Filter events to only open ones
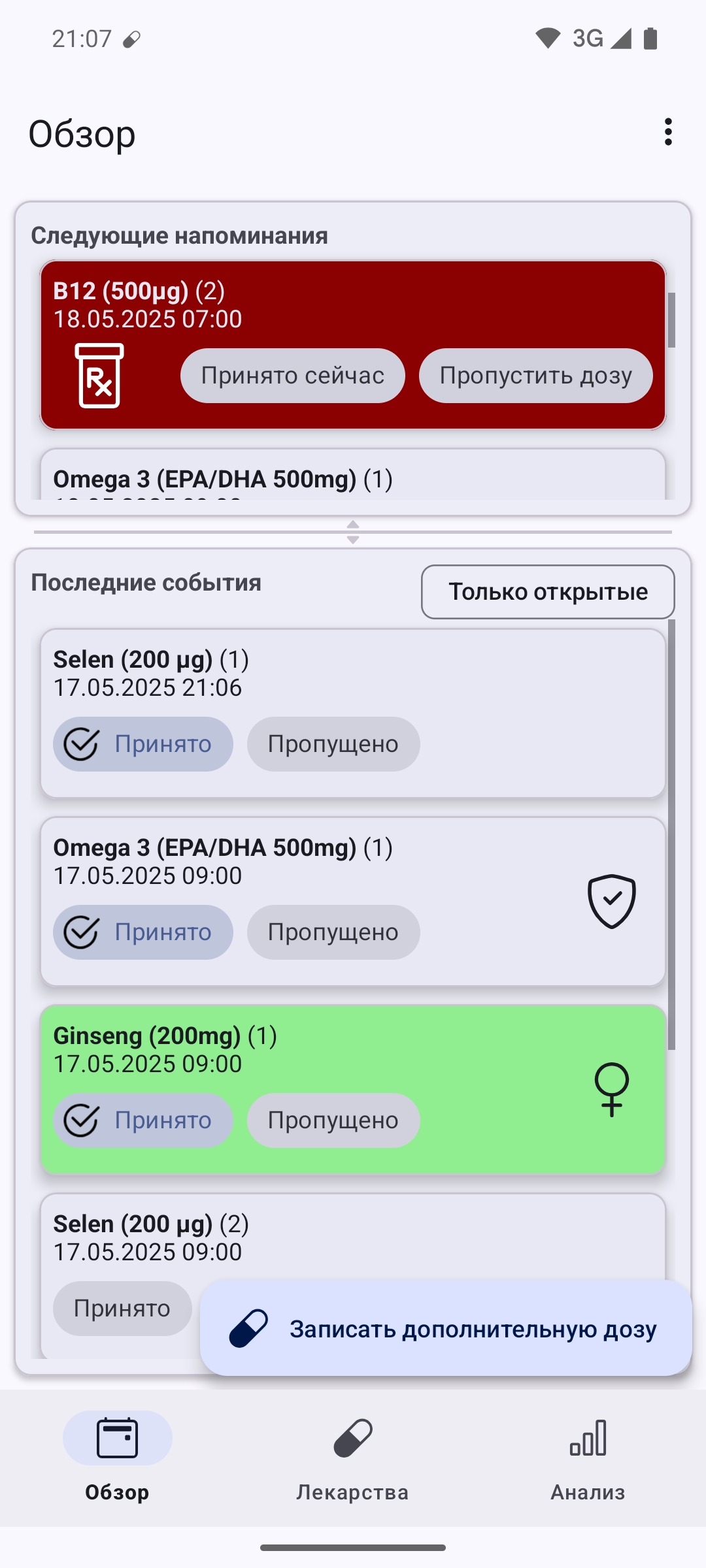This screenshot has height=1568, width=706. pyautogui.click(x=548, y=592)
